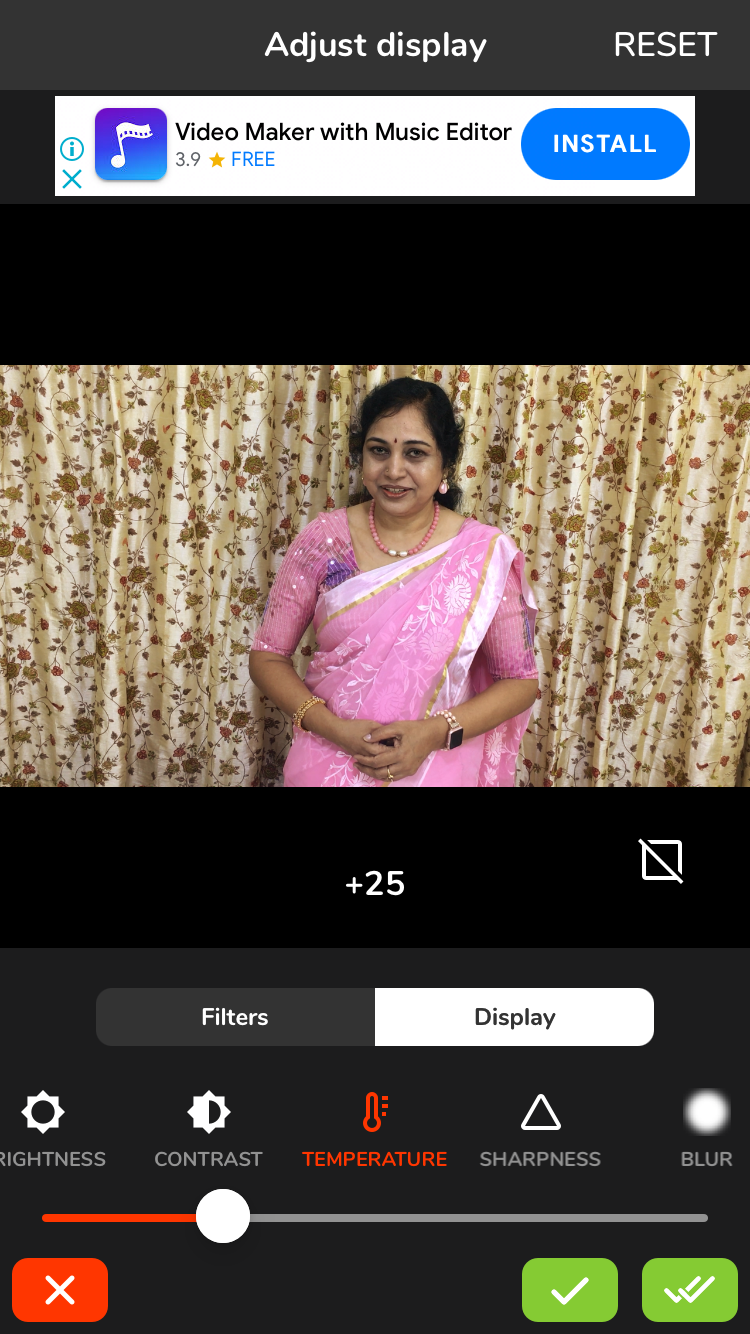Switch to the Filters tab
Image resolution: width=750 pixels, height=1334 pixels.
click(235, 1017)
